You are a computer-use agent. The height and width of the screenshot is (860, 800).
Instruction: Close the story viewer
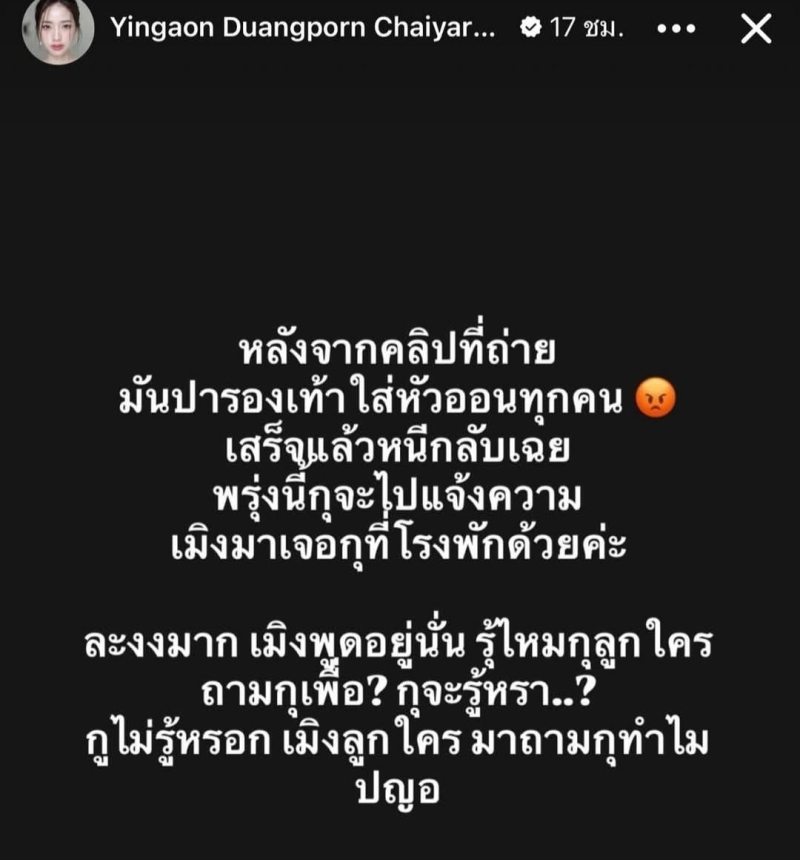(x=755, y=29)
